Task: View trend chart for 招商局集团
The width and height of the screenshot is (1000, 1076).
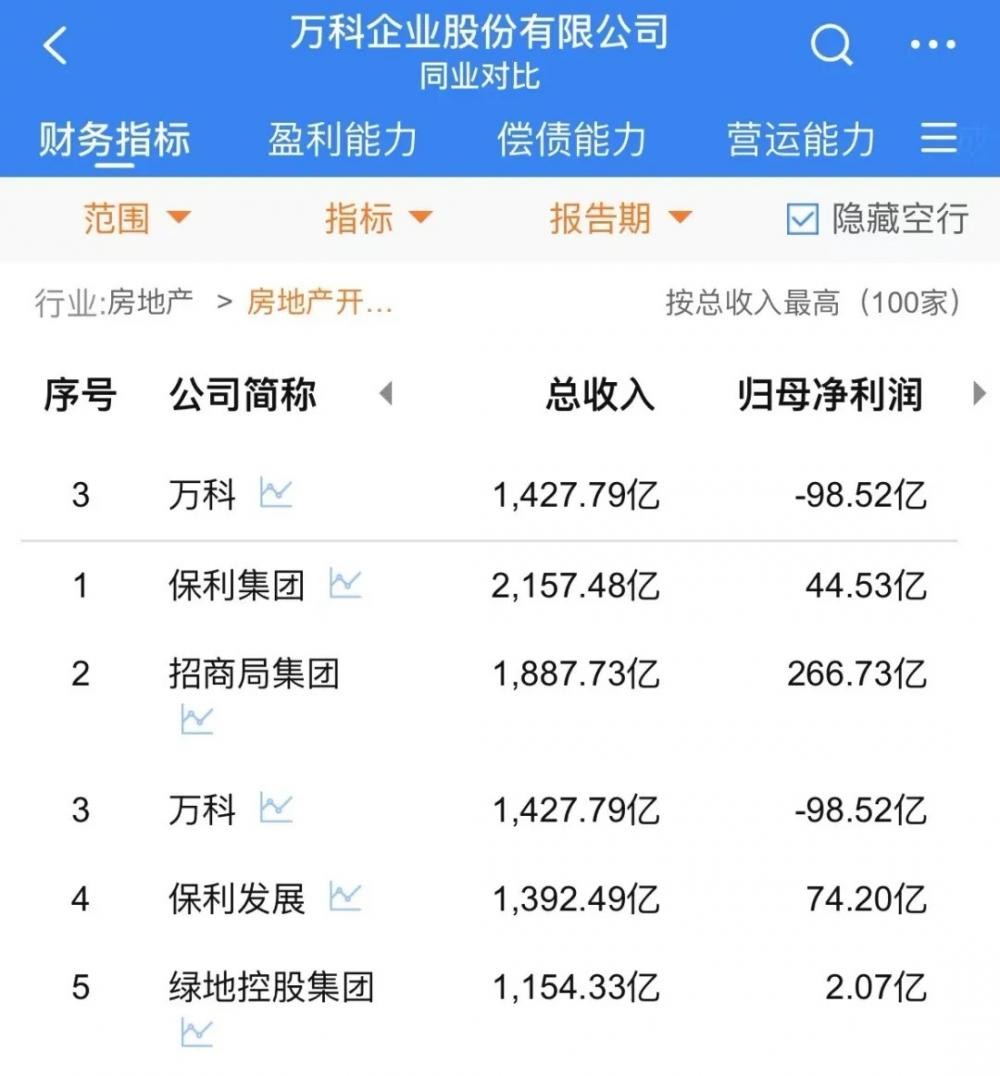Action: [197, 719]
